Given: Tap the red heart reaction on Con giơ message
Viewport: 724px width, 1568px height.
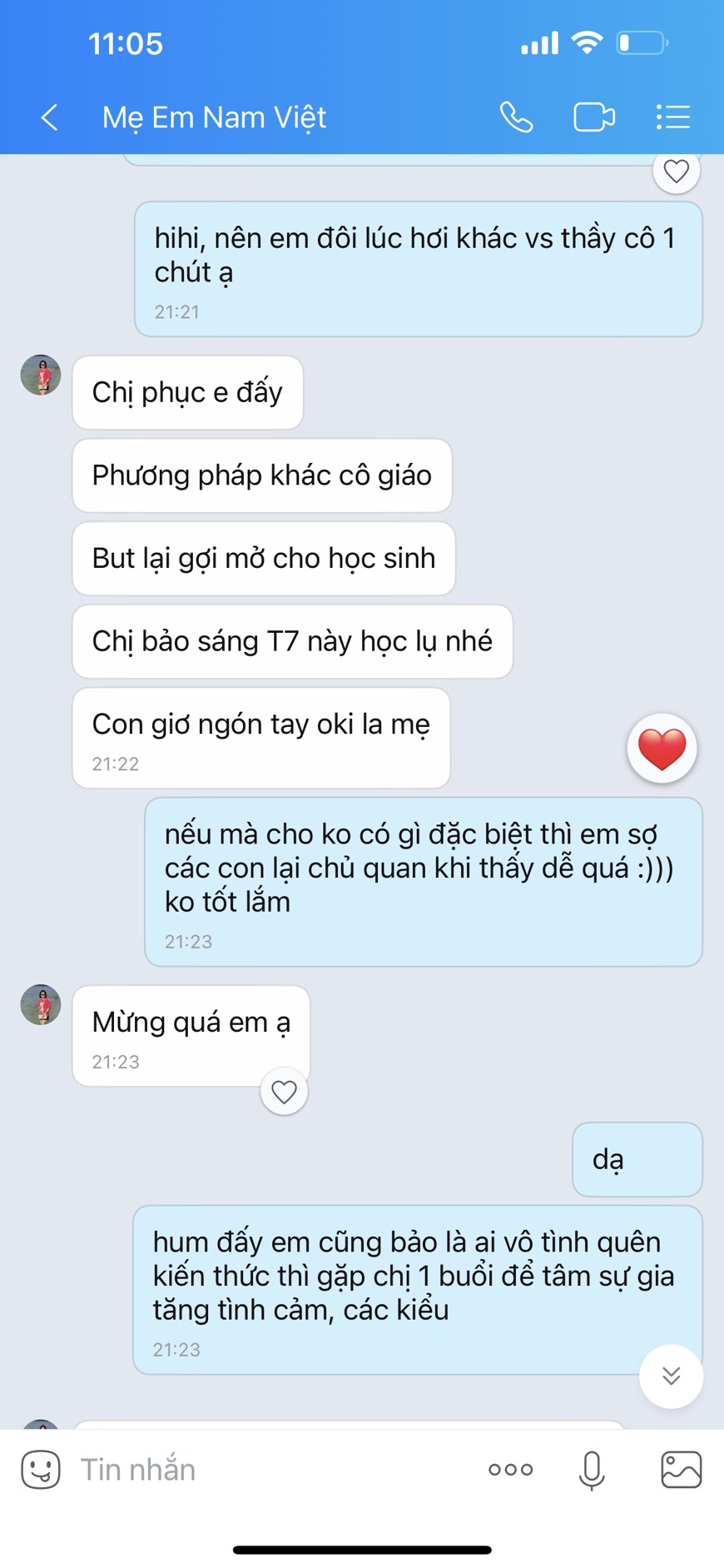Looking at the screenshot, I should [662, 748].
